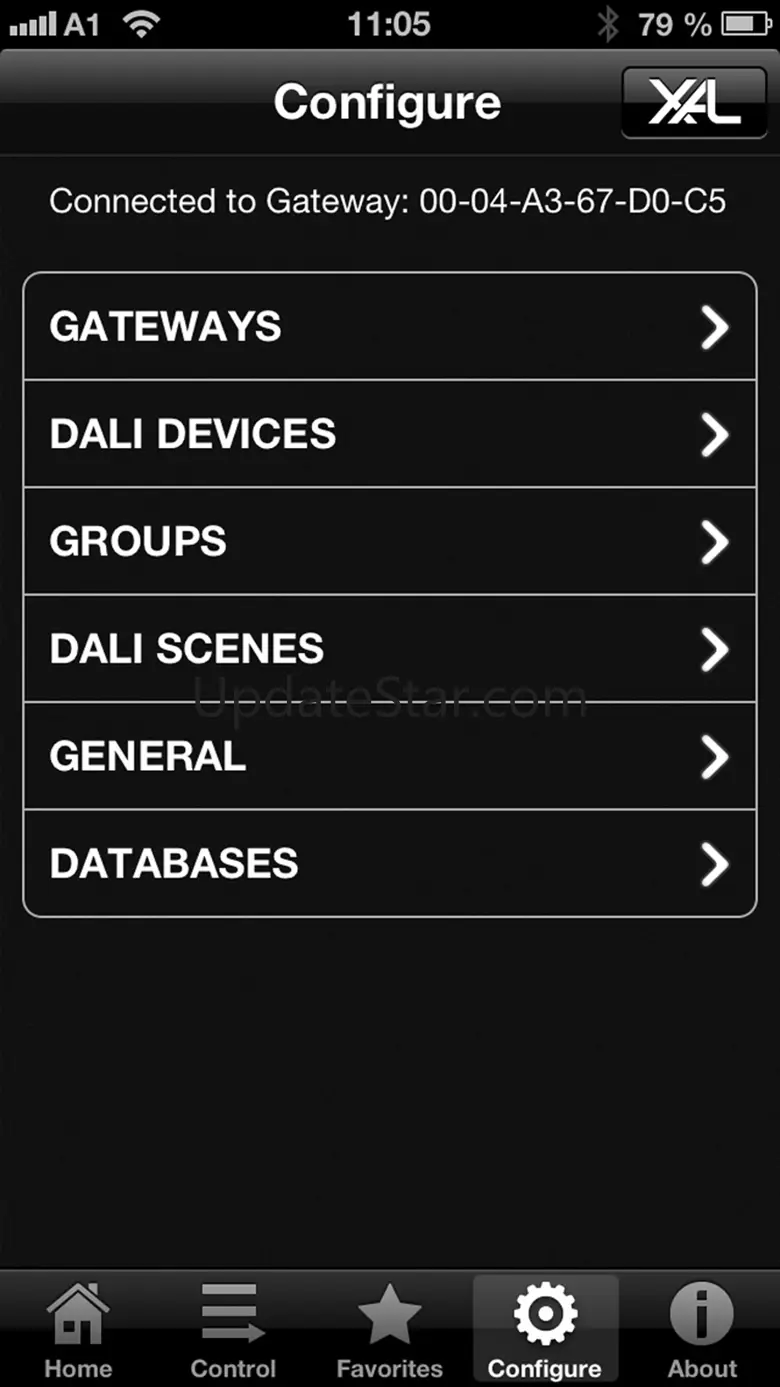Image resolution: width=780 pixels, height=1387 pixels.
Task: Tap the XAL logo button
Action: pyautogui.click(x=694, y=102)
